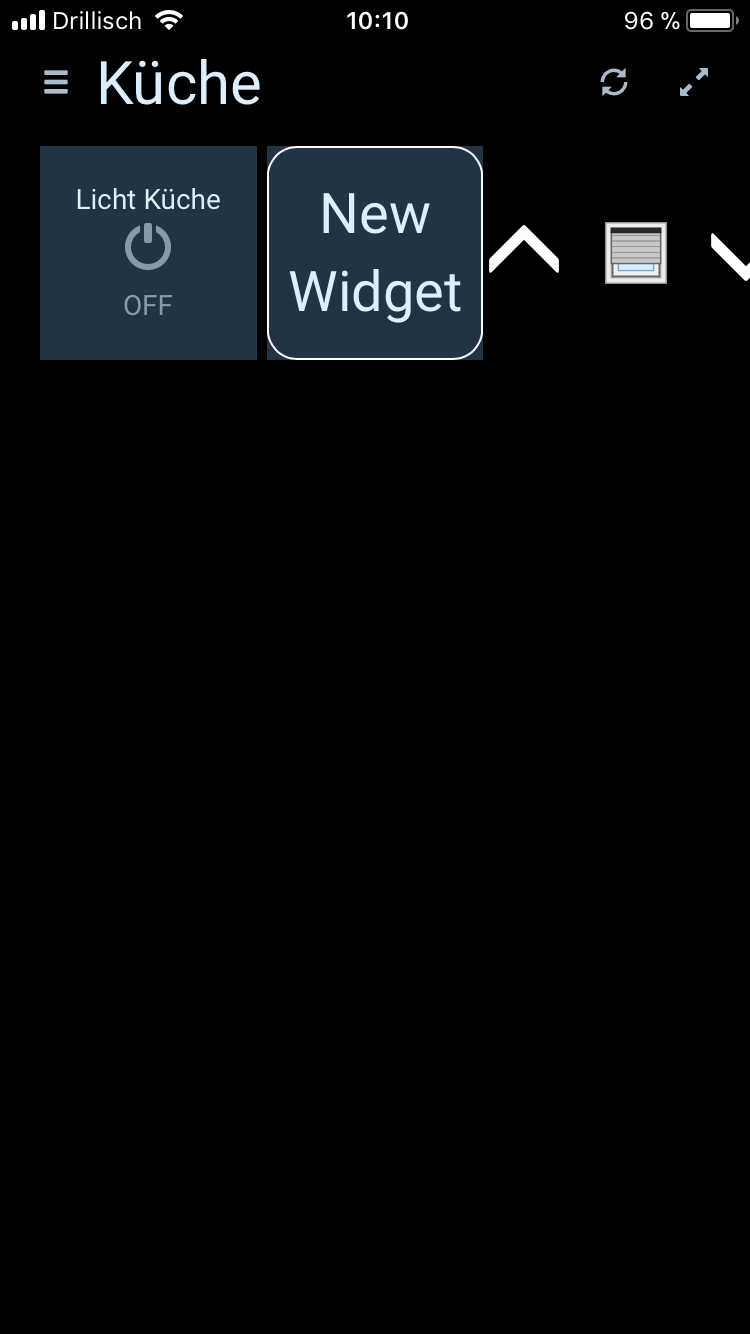Lower the shutter with the down arrow
This screenshot has width=750, height=1334.
[x=731, y=257]
